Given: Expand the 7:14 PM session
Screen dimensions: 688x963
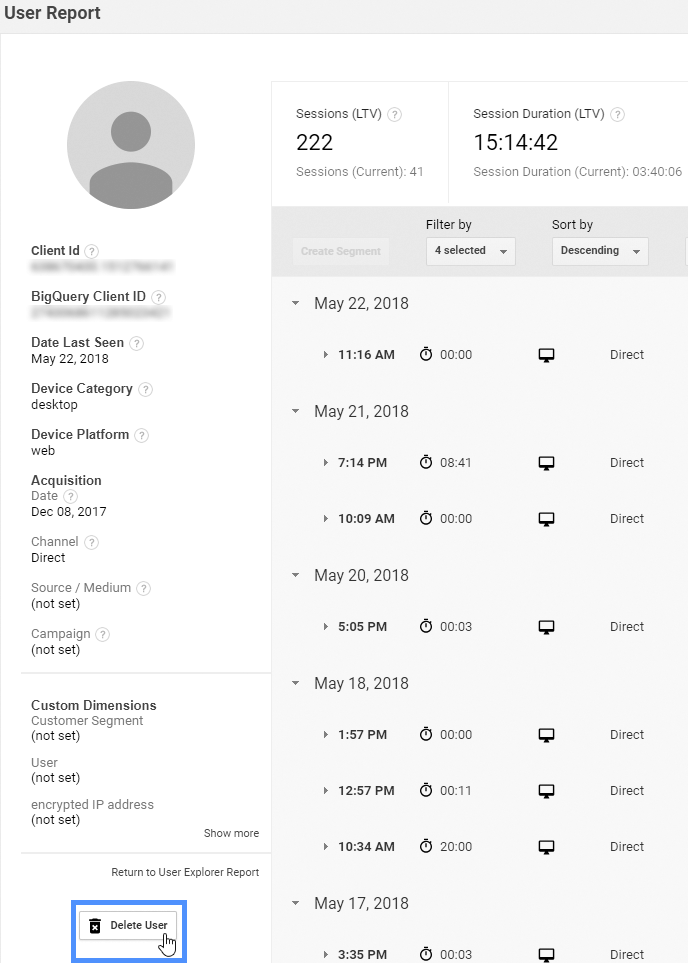Looking at the screenshot, I should 326,463.
